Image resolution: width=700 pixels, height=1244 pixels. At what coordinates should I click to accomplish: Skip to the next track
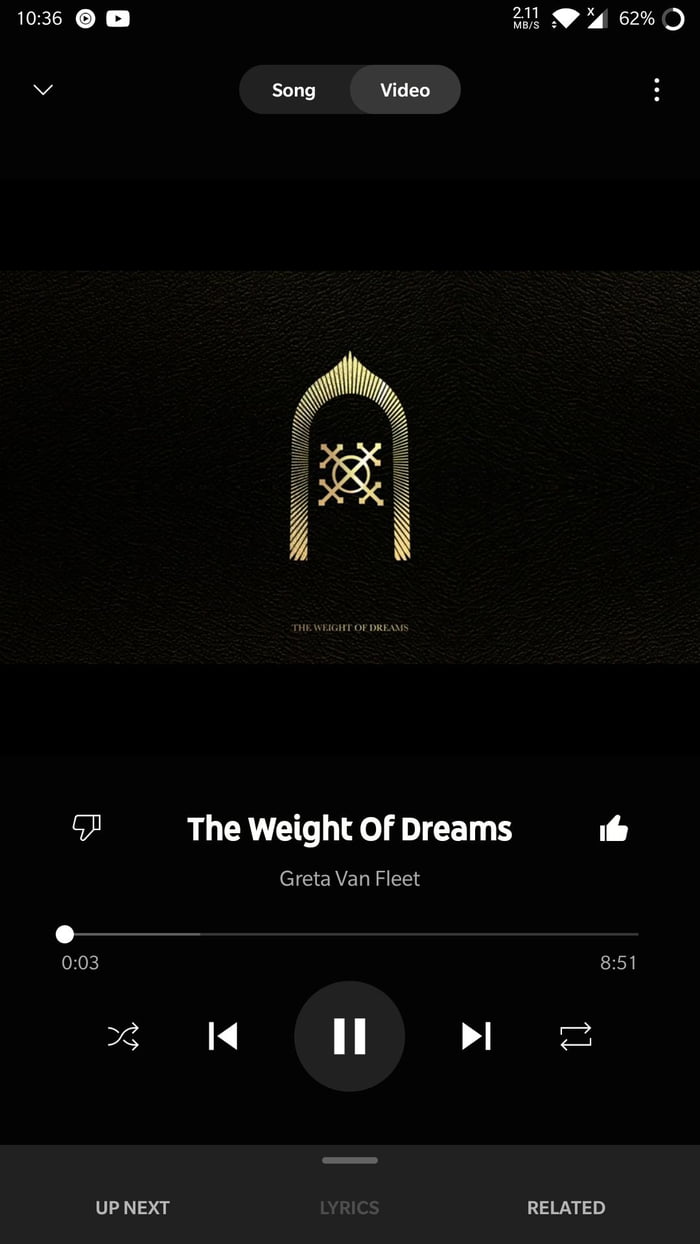click(476, 1036)
